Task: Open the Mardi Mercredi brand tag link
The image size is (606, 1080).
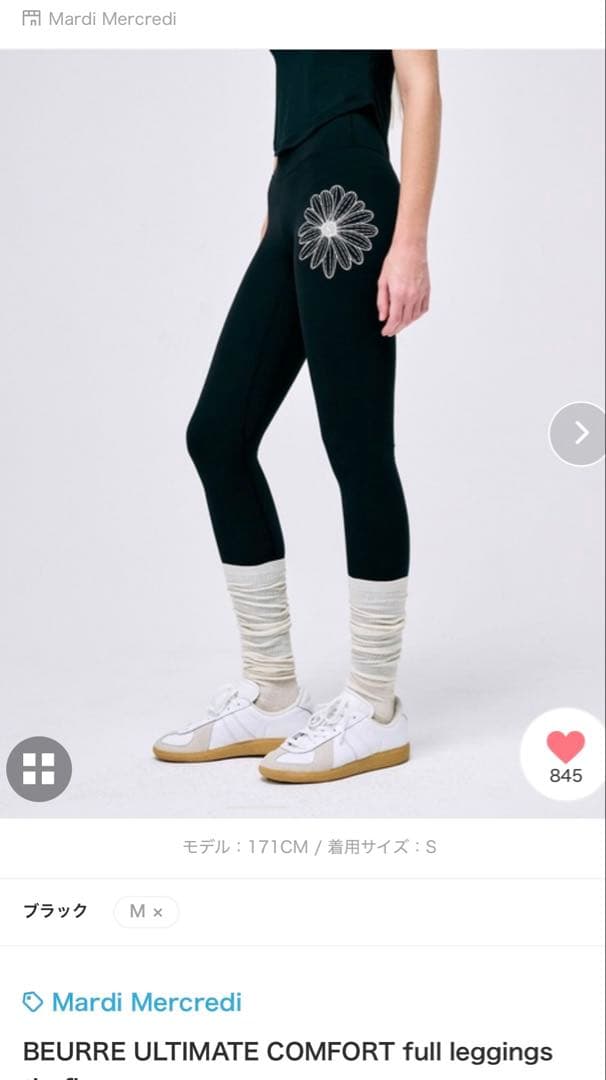Action: [133, 1002]
